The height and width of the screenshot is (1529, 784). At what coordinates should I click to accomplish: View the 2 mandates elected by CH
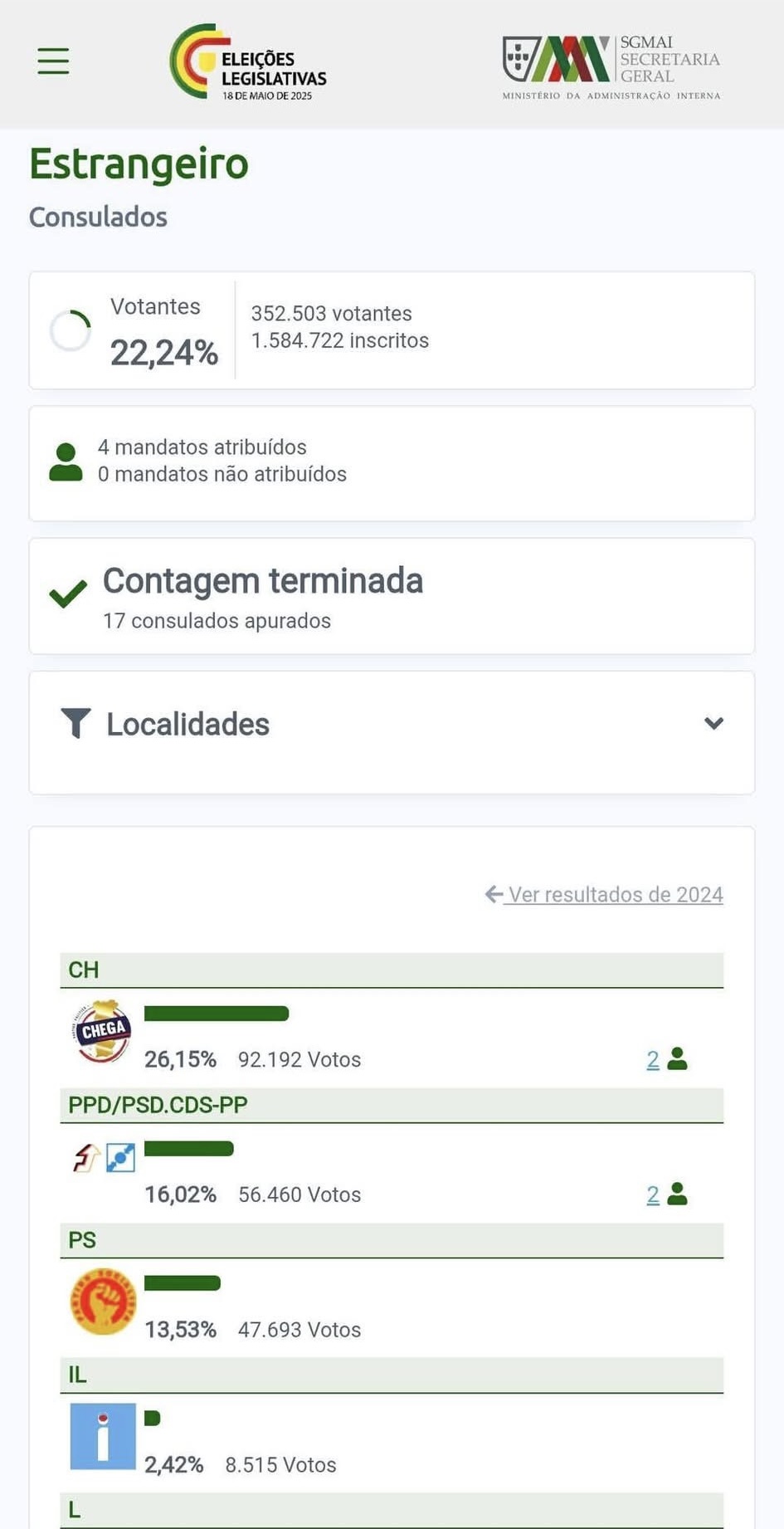pyautogui.click(x=654, y=1059)
